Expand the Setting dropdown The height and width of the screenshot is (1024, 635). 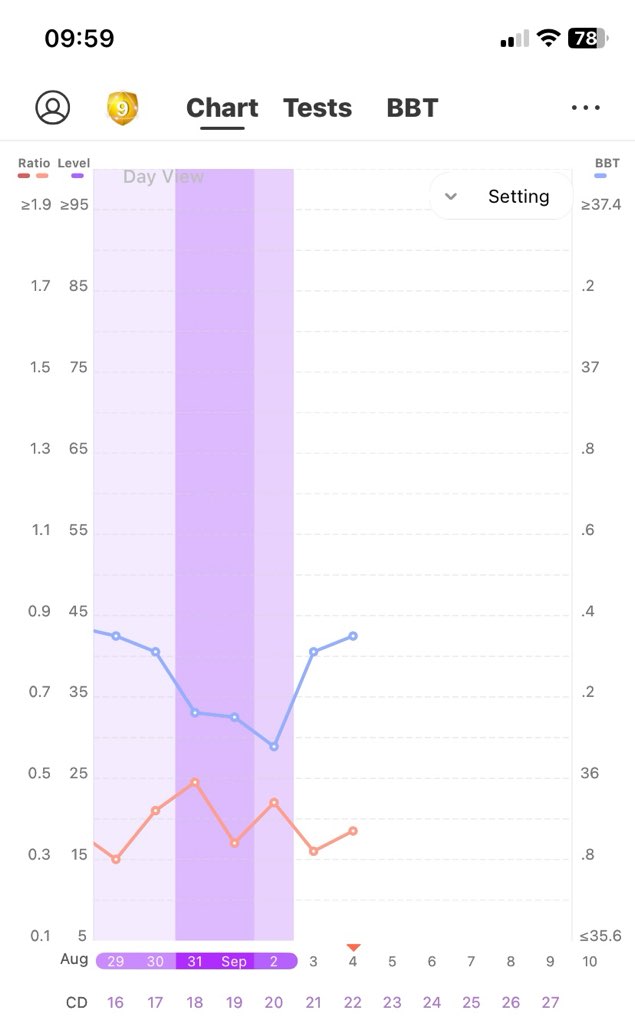(501, 197)
